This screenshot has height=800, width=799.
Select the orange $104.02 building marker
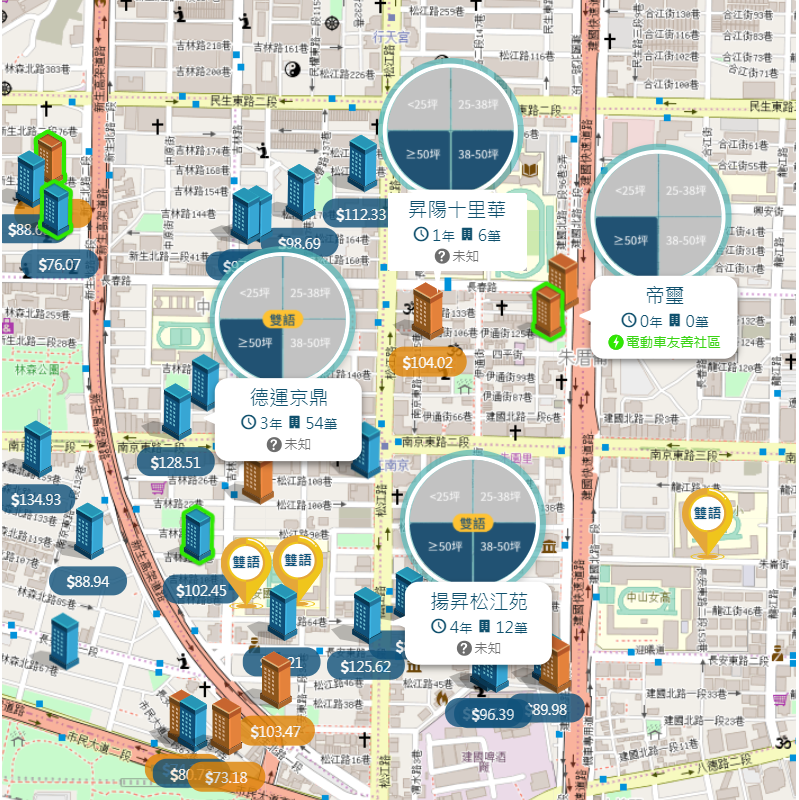(x=428, y=362)
